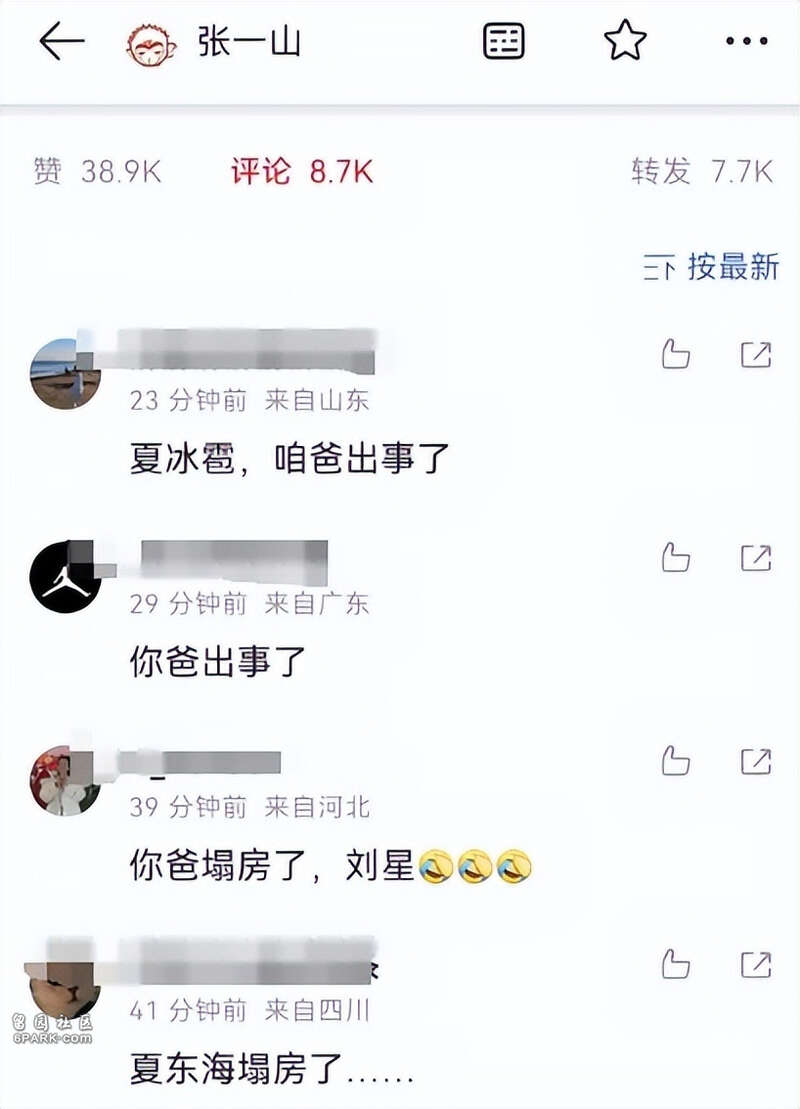Select the 评论 8.7K tab

[x=302, y=172]
